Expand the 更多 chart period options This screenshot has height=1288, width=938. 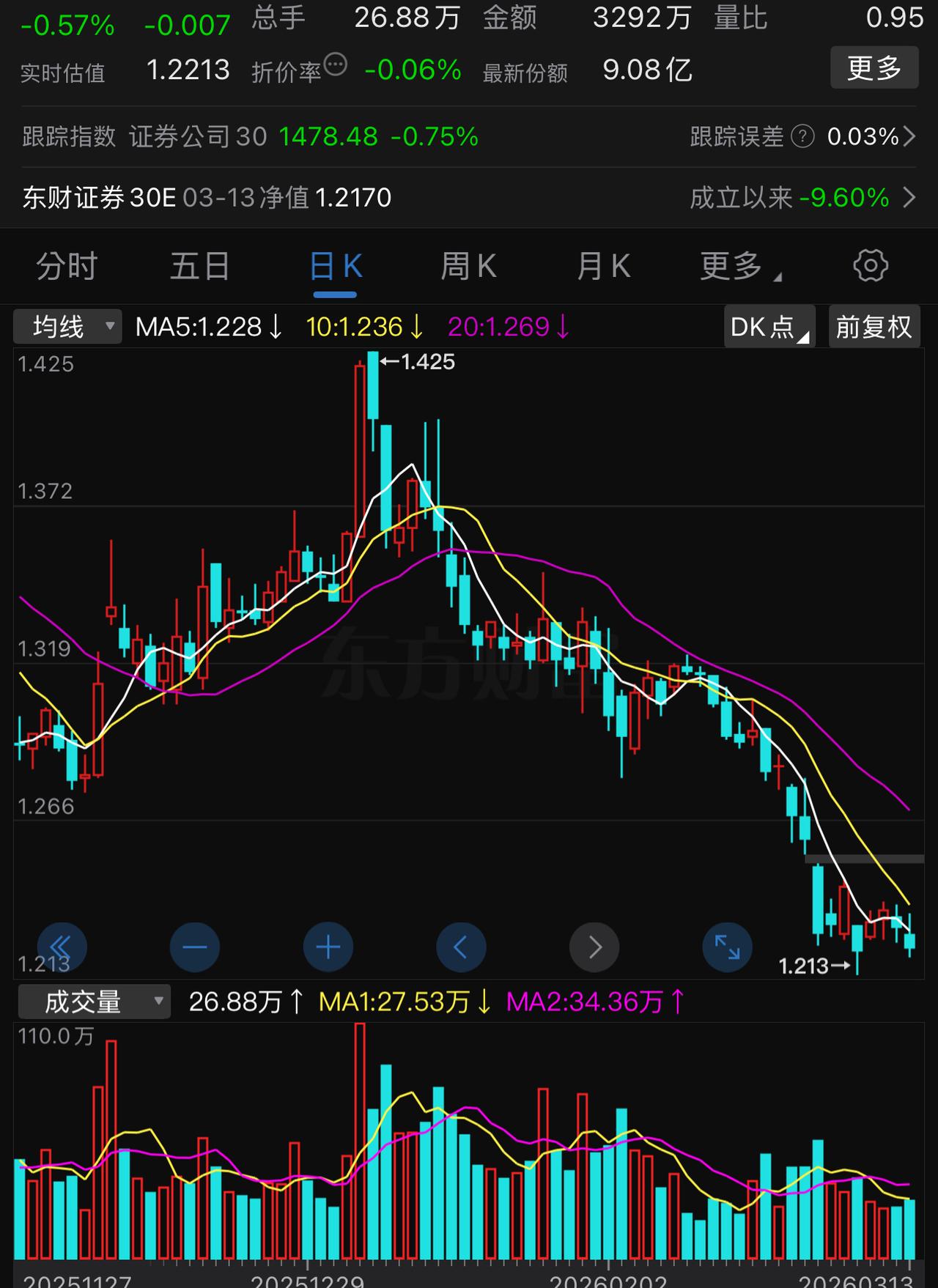coord(738,266)
